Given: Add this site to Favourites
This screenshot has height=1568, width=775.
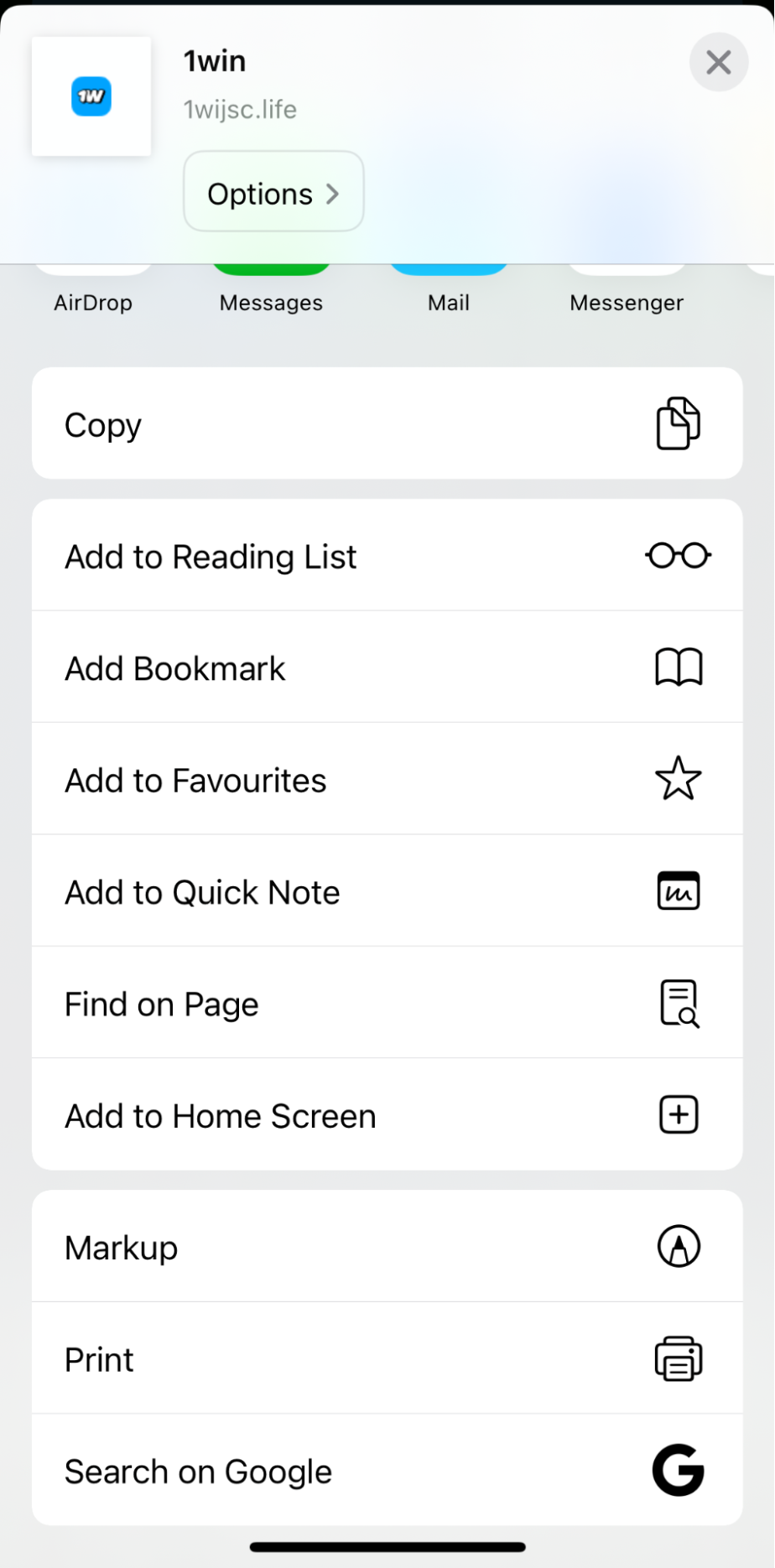Looking at the screenshot, I should coord(387,779).
